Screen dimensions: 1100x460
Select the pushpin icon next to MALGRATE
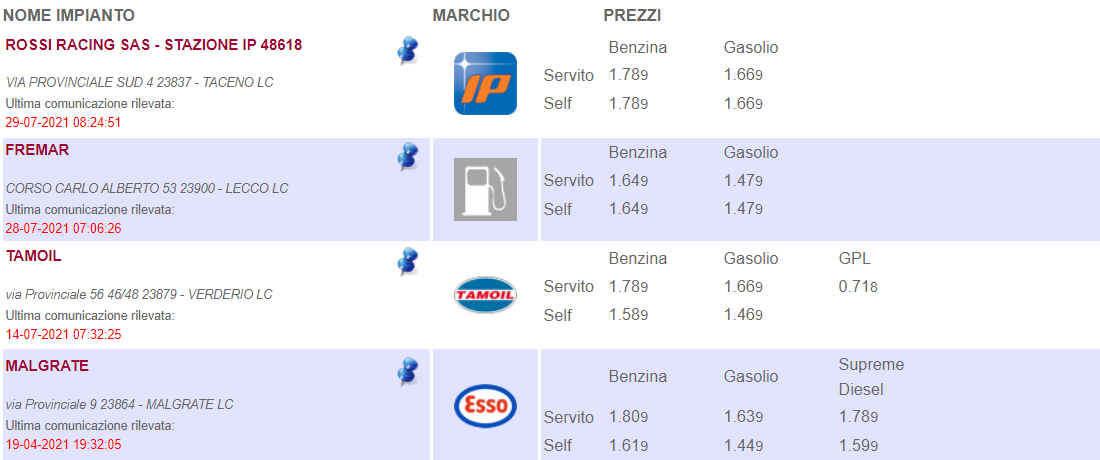[407, 372]
